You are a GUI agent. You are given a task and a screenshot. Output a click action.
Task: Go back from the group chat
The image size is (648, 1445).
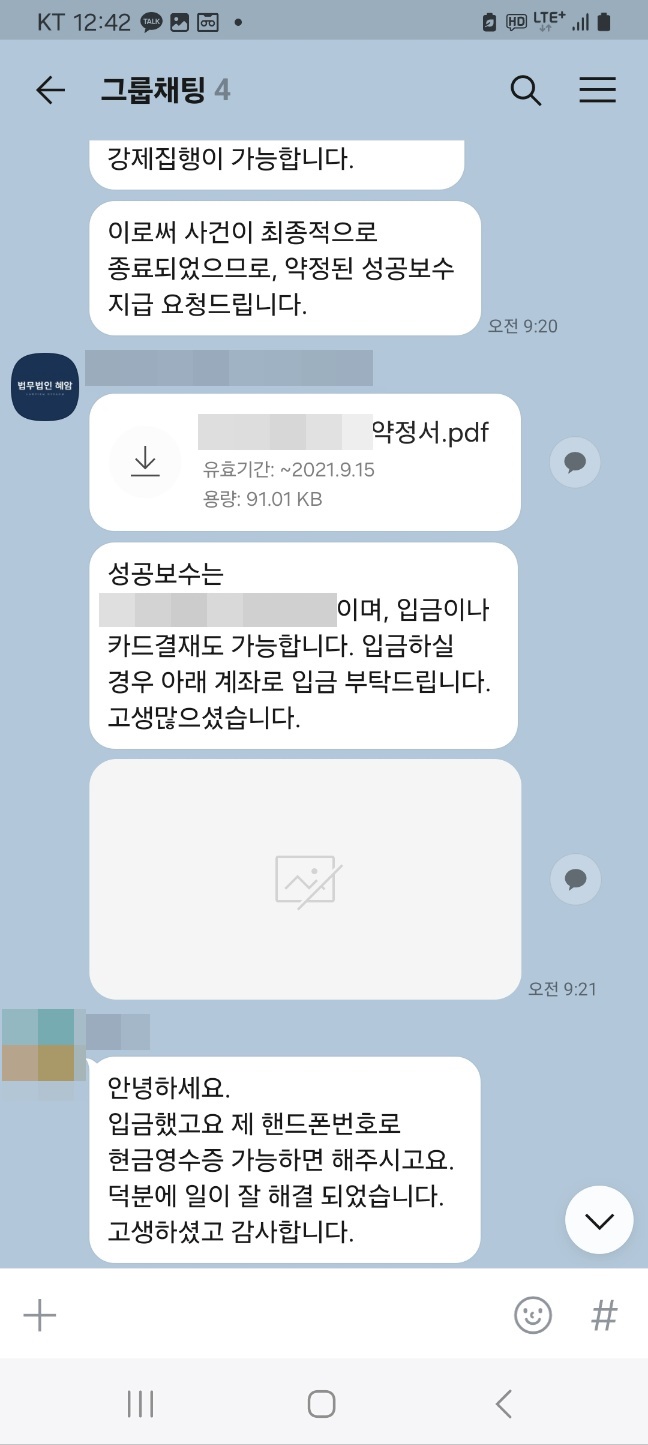(50, 91)
